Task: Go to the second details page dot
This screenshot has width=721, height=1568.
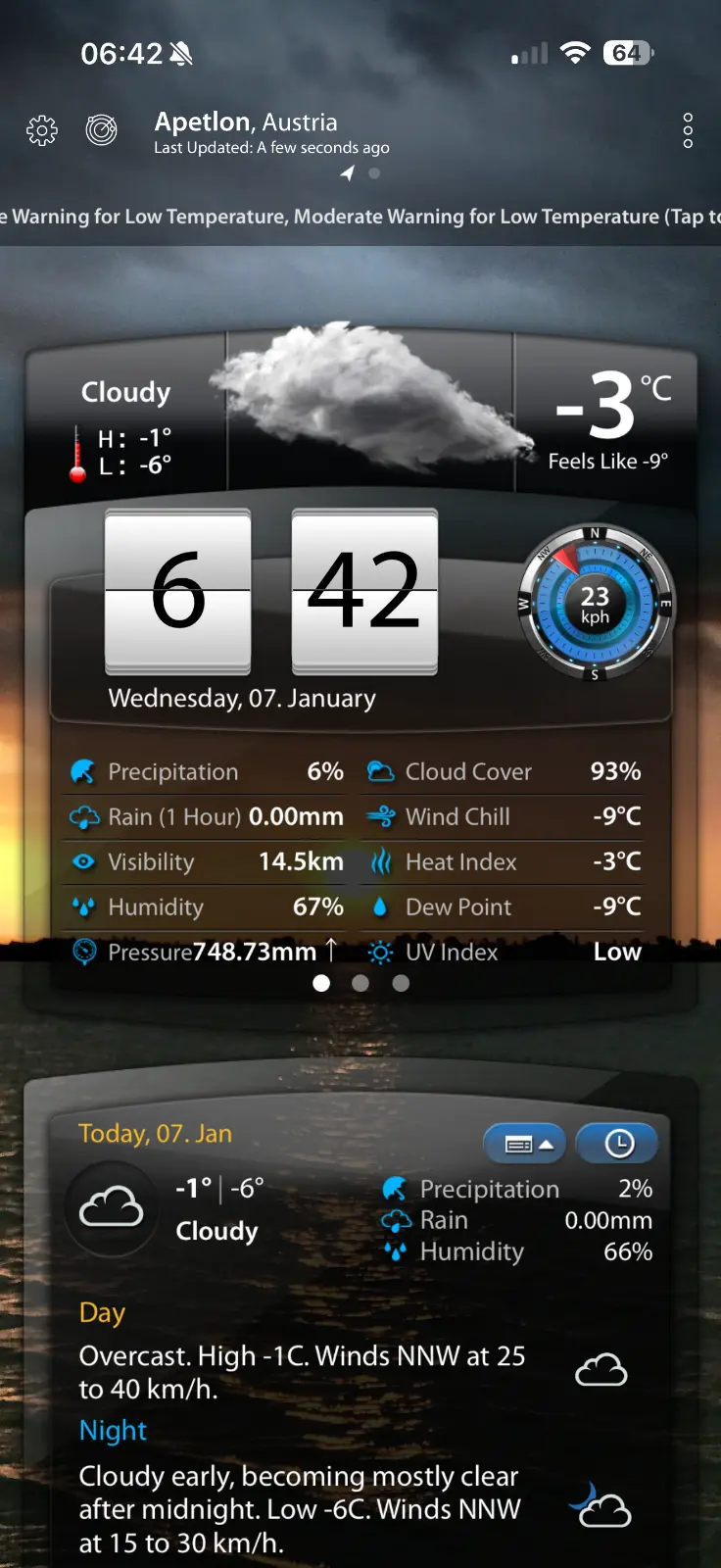Action: pos(360,983)
